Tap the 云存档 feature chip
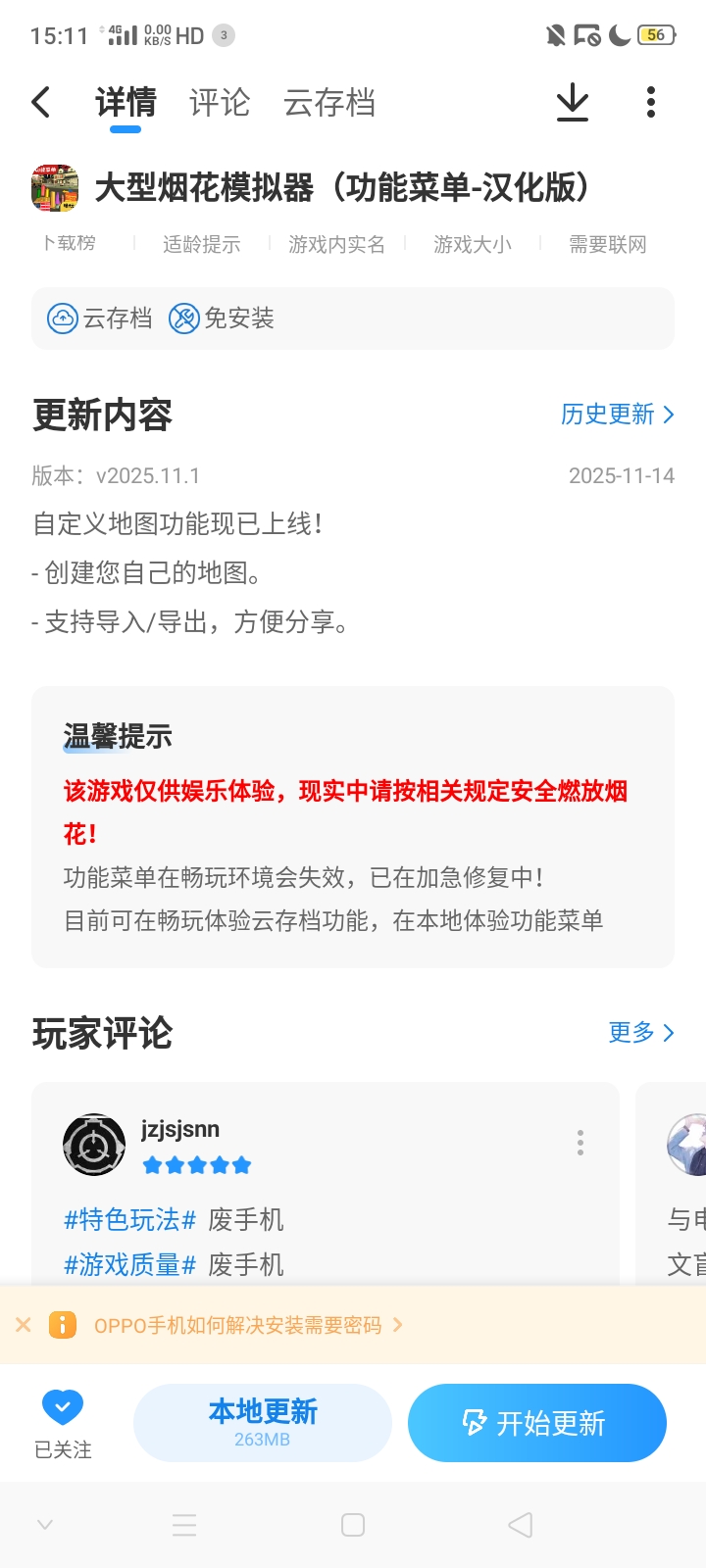This screenshot has width=706, height=1568. [x=100, y=318]
